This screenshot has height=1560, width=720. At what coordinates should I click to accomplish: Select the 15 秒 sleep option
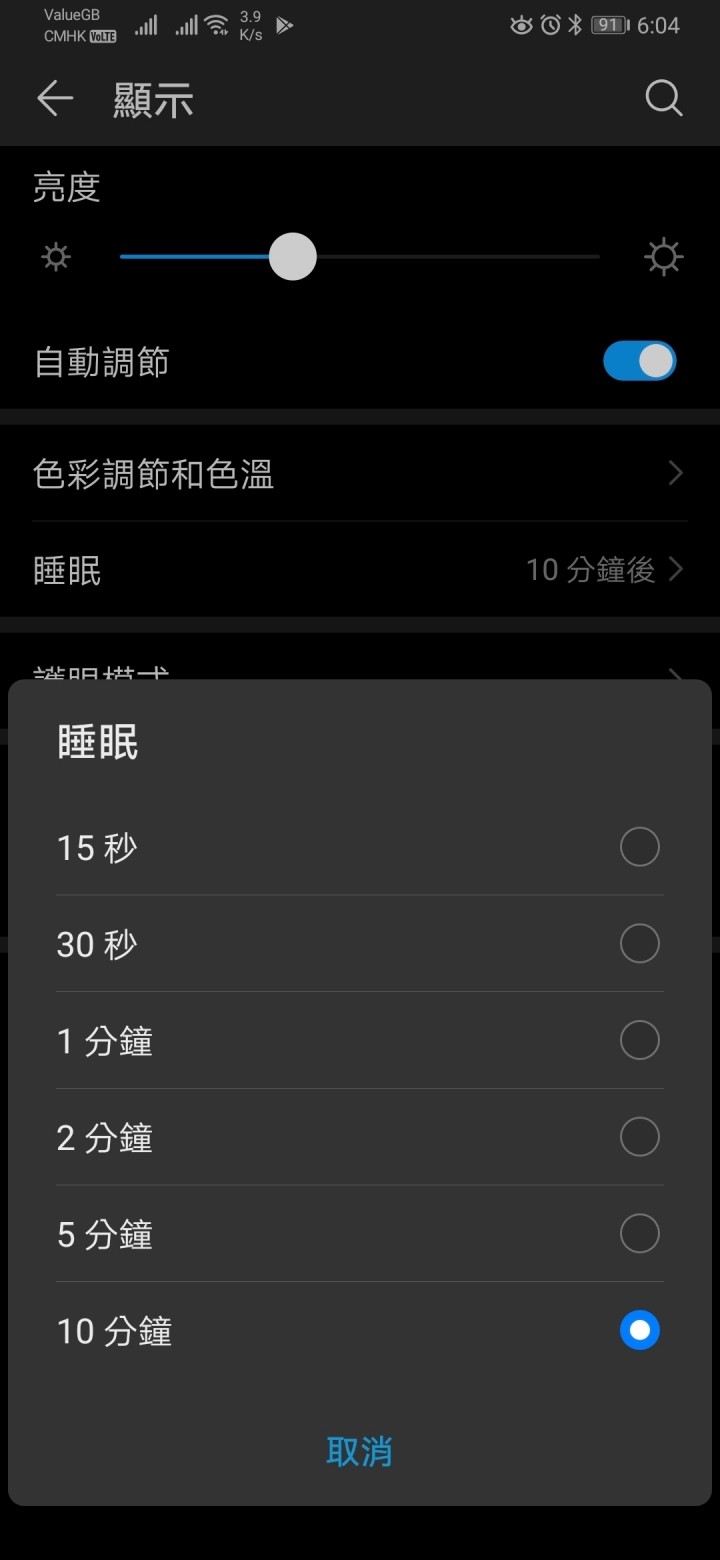(x=639, y=847)
